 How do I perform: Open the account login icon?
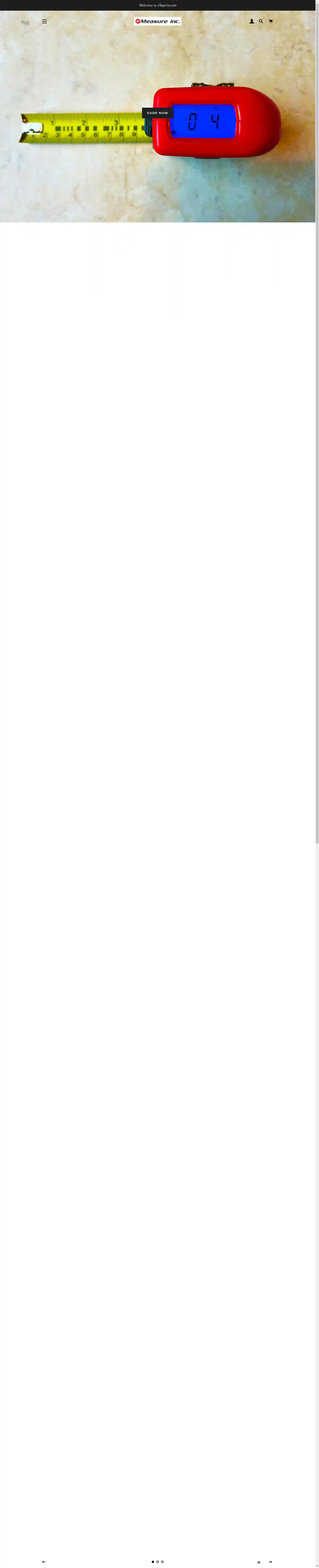point(252,21)
